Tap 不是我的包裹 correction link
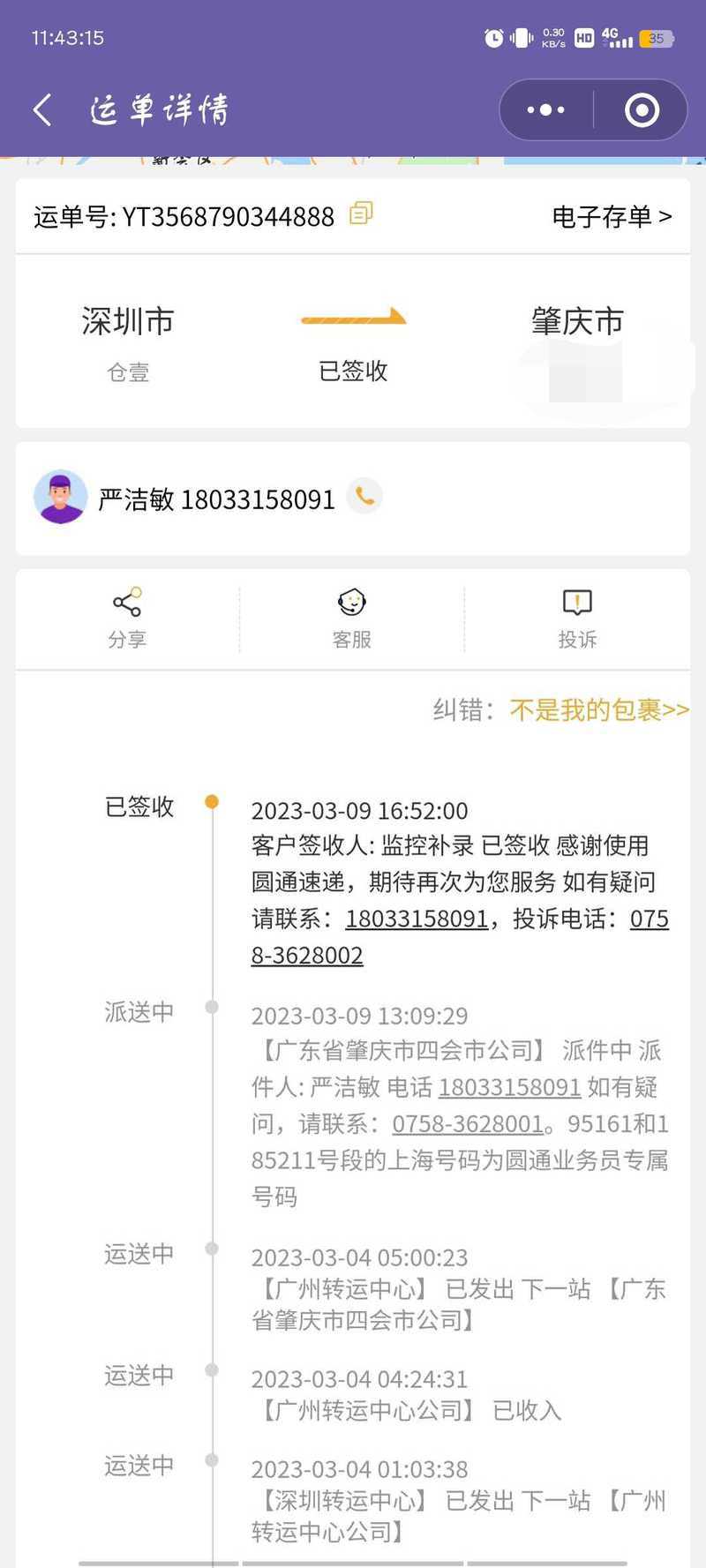Image resolution: width=706 pixels, height=1568 pixels. tap(599, 709)
